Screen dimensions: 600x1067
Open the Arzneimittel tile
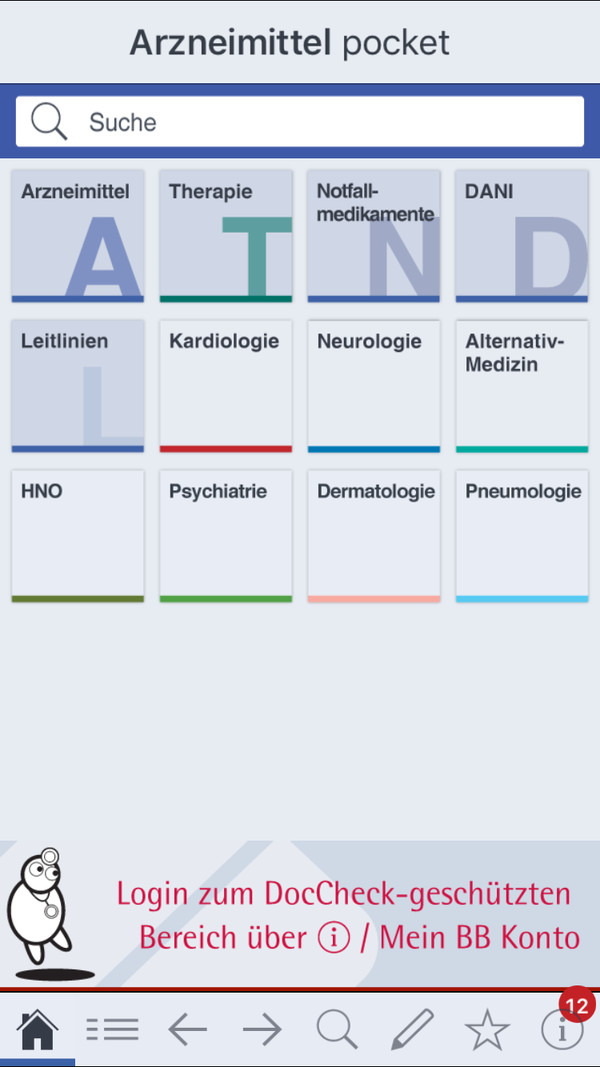[x=78, y=236]
